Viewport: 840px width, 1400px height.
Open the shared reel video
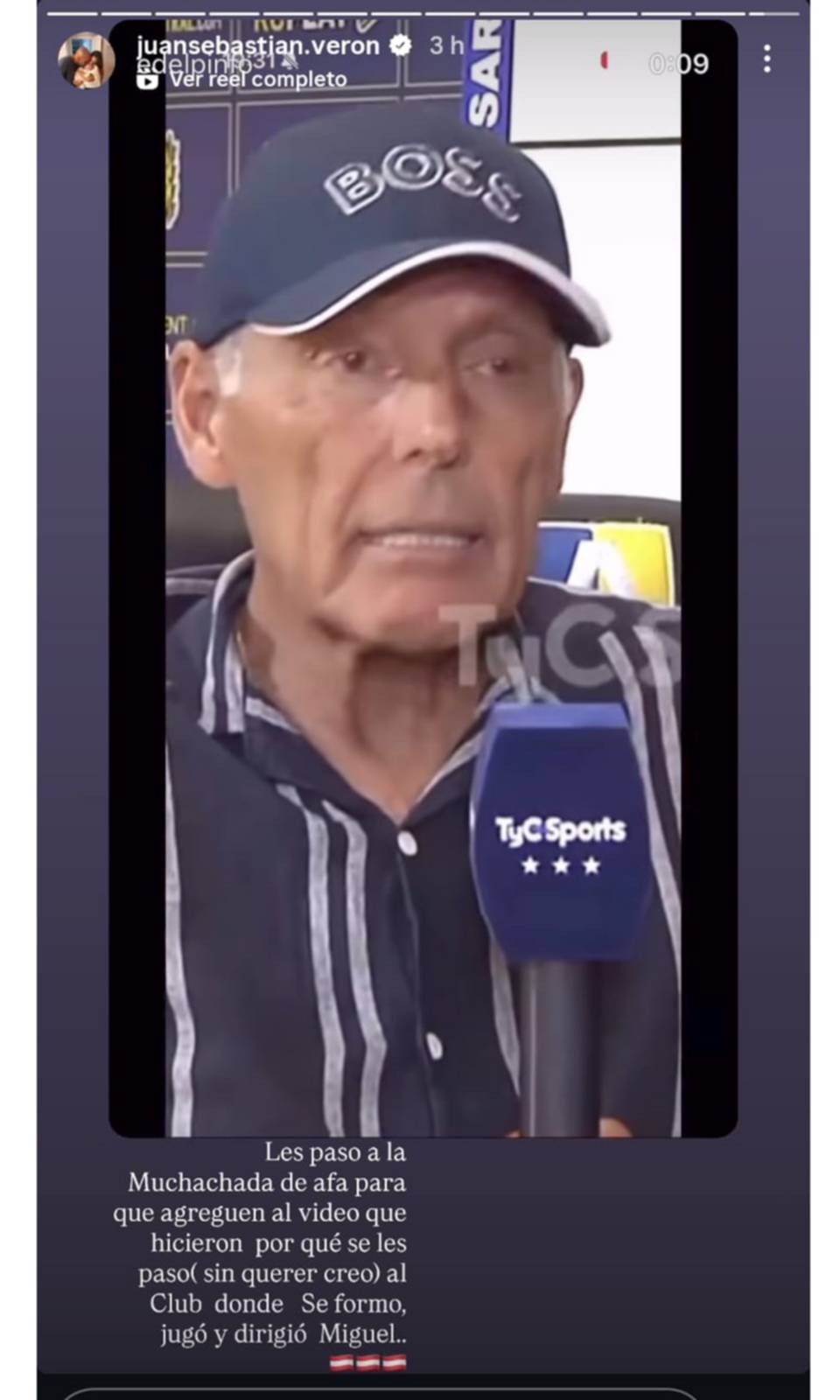point(423,612)
